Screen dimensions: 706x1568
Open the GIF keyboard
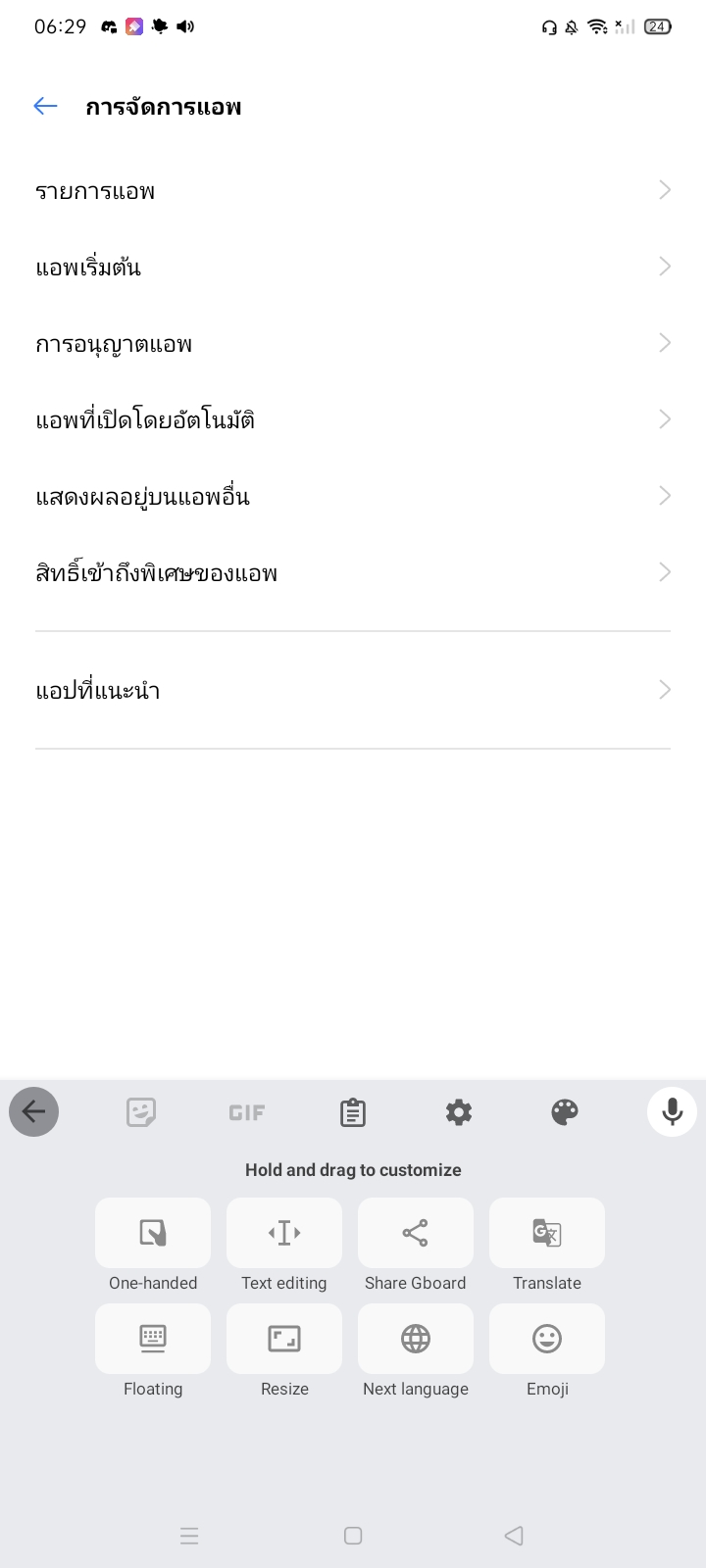[247, 1112]
